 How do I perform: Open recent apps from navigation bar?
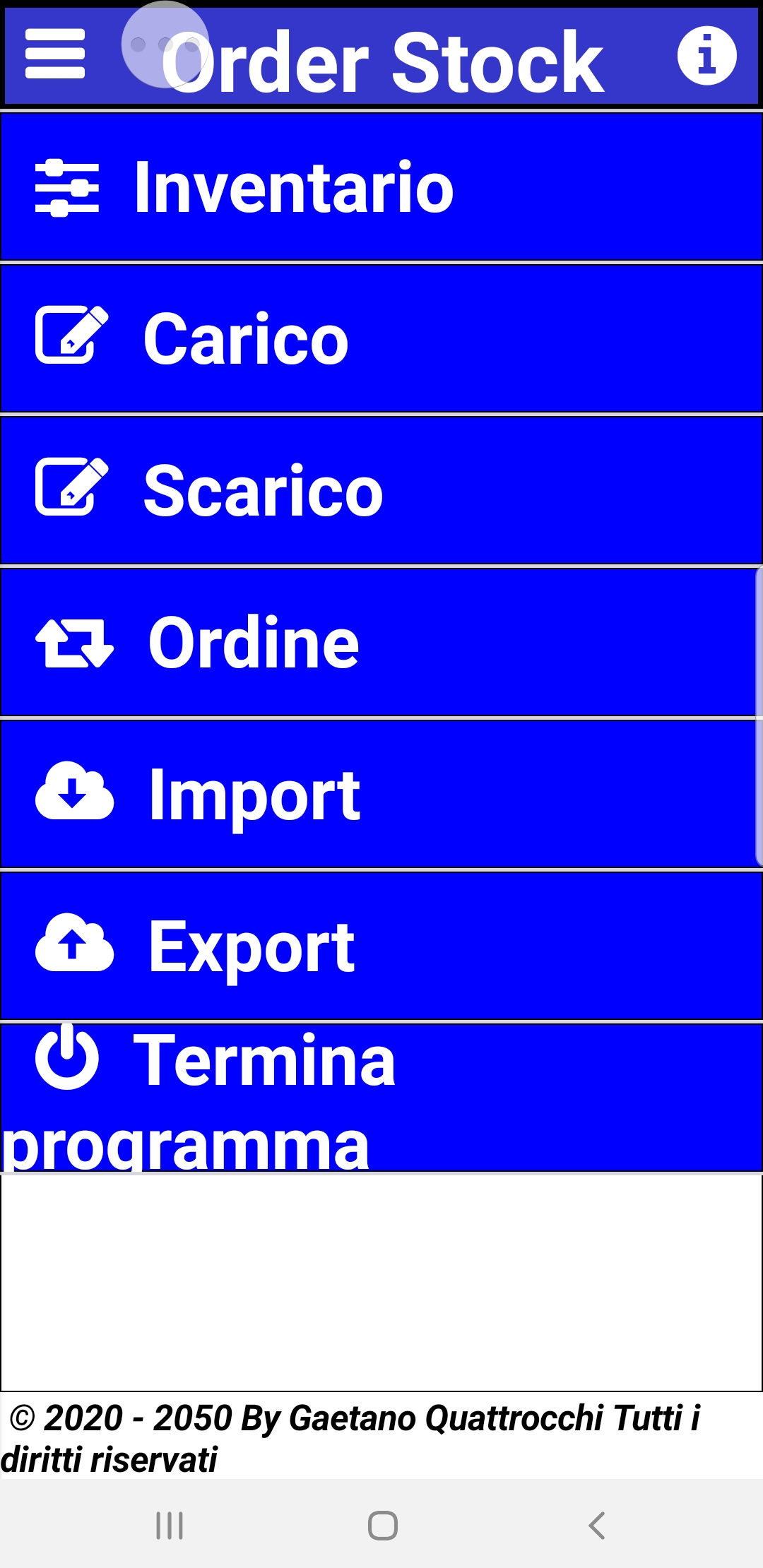(170, 1526)
